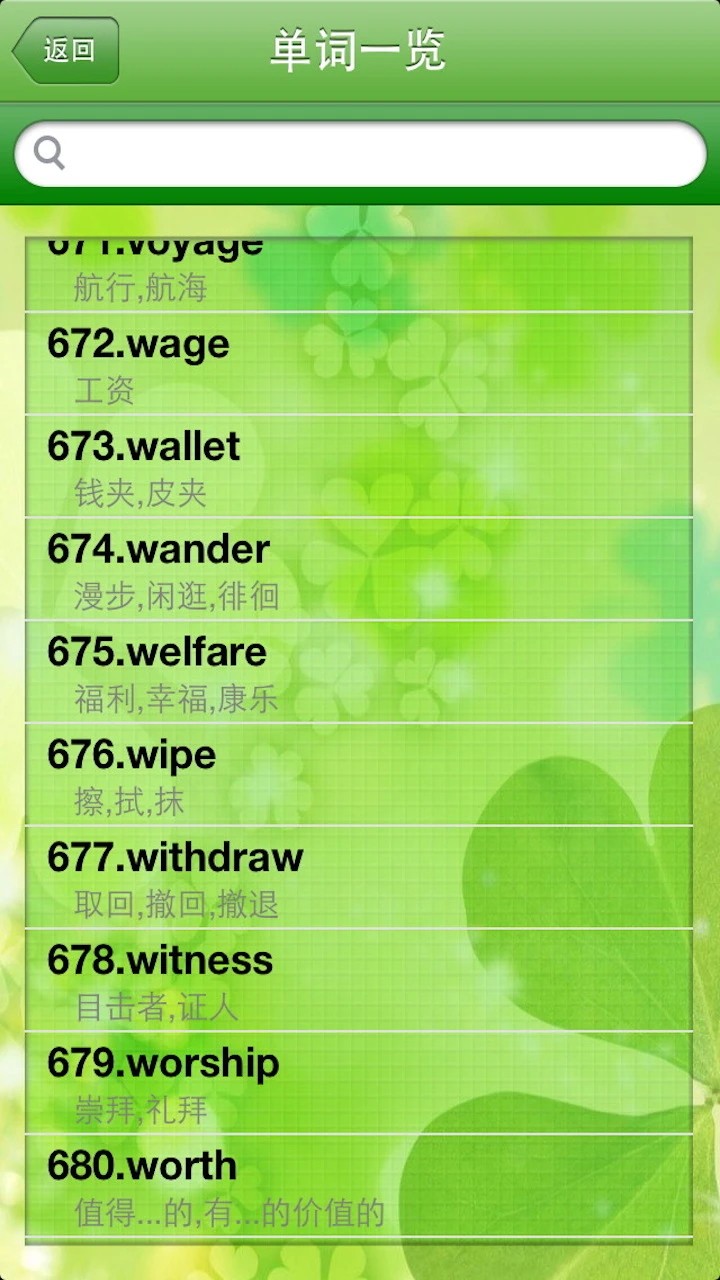The image size is (720, 1280).
Task: Tap the 返回 back button
Action: tap(66, 50)
